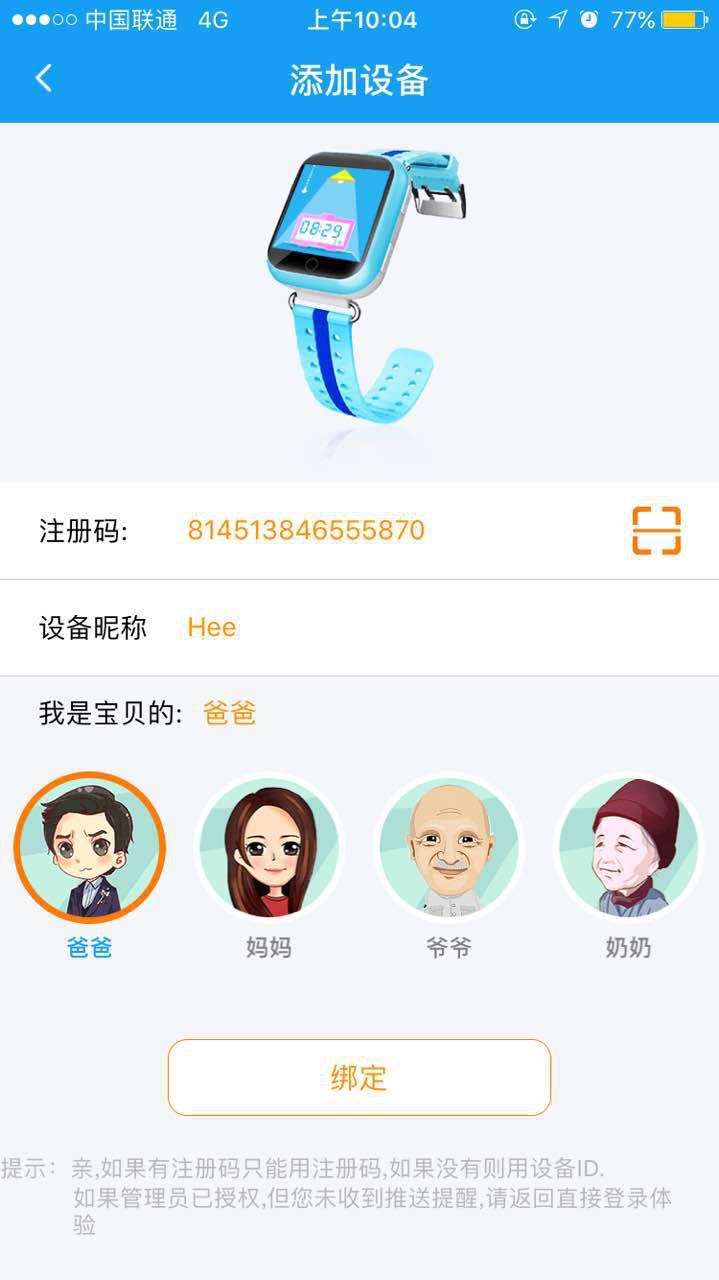
Task: Select 爸爸 avatar
Action: (x=89, y=848)
